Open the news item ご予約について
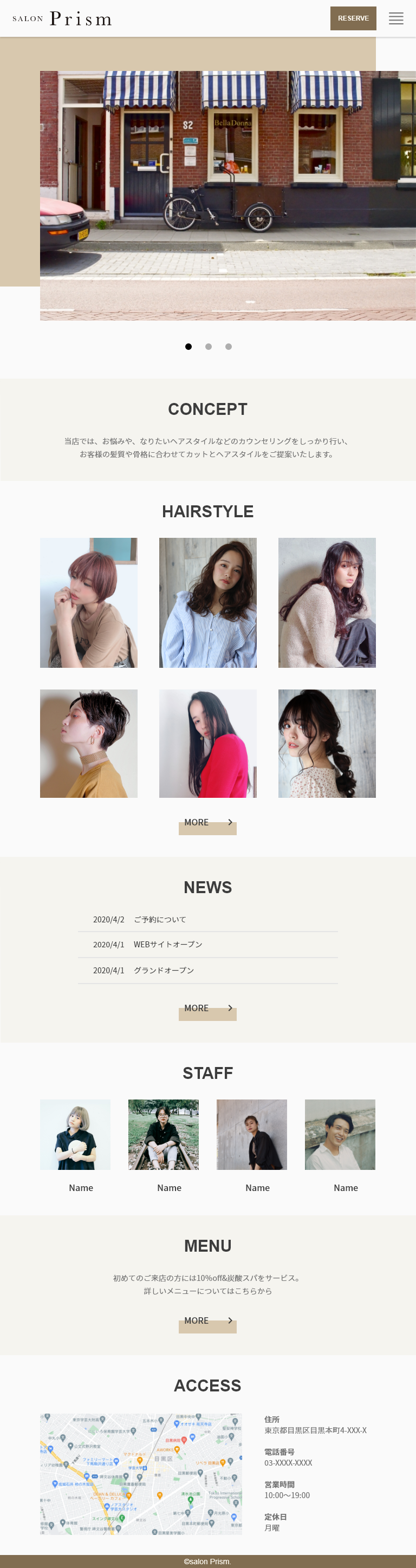 [160, 919]
